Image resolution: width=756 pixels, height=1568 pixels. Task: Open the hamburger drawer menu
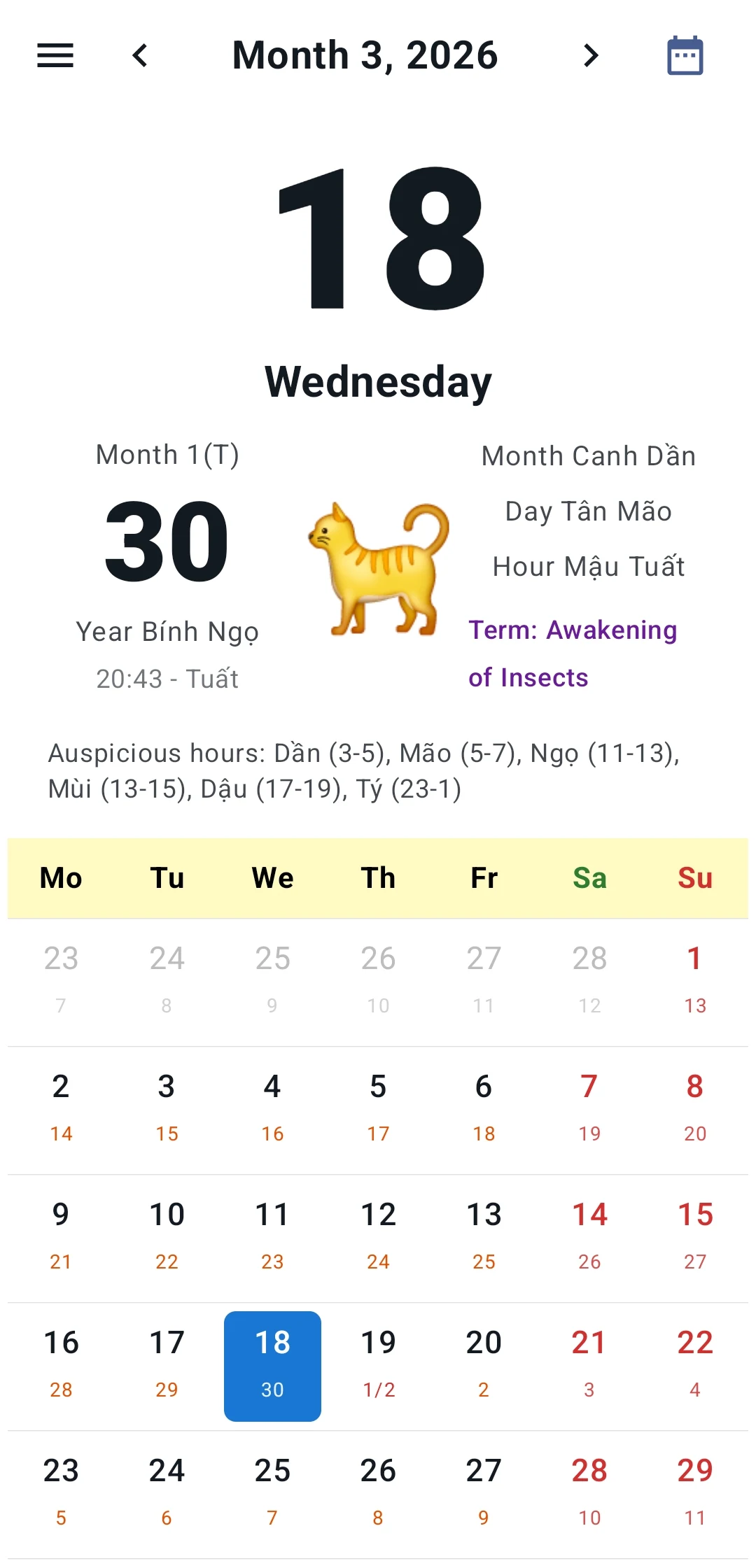[x=55, y=55]
